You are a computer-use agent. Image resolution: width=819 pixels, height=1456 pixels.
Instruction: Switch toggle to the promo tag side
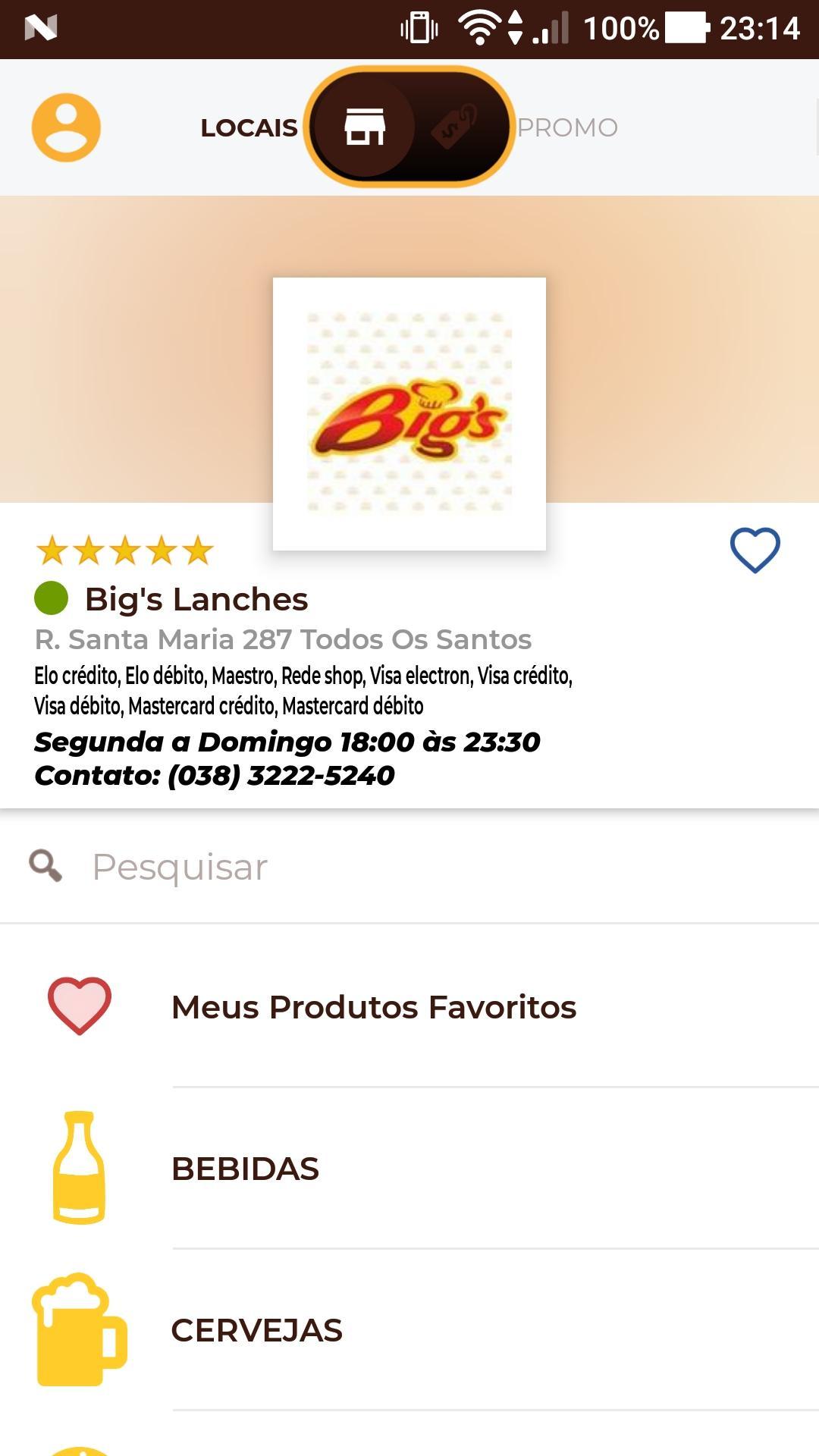pos(455,127)
